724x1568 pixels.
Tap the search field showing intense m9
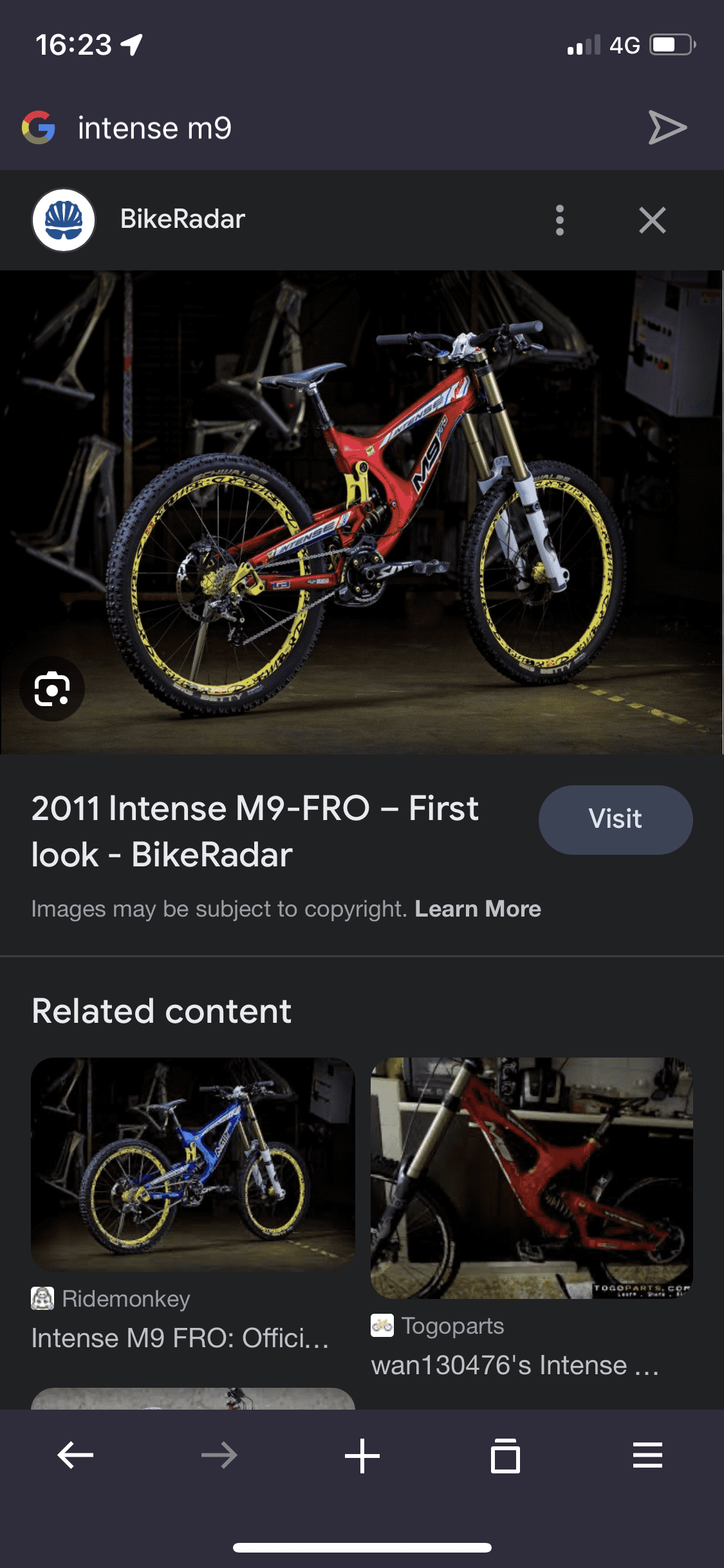point(322,128)
